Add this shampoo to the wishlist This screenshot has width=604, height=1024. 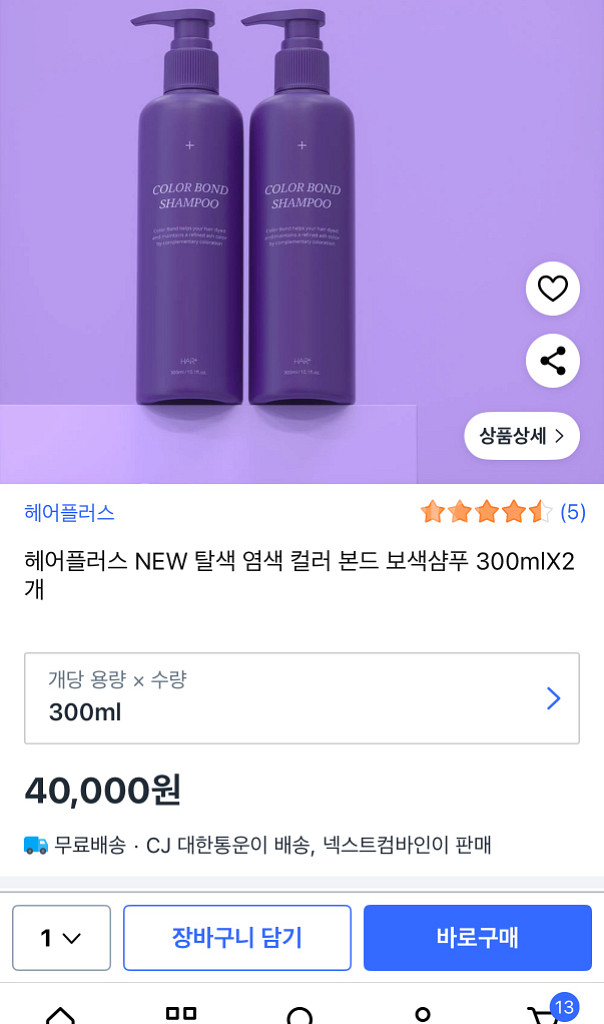pos(552,289)
